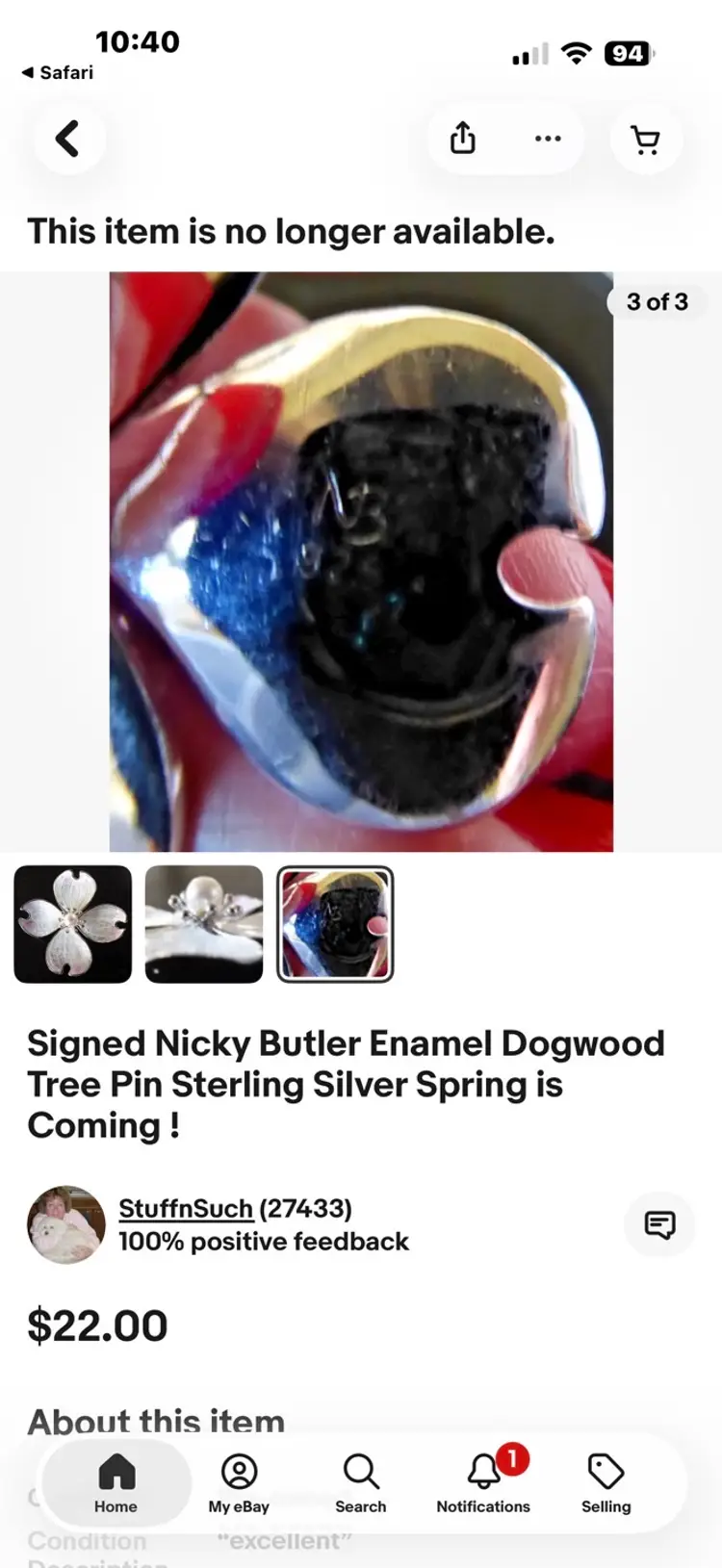
Task: Open the three-dot overflow menu
Action: [548, 139]
